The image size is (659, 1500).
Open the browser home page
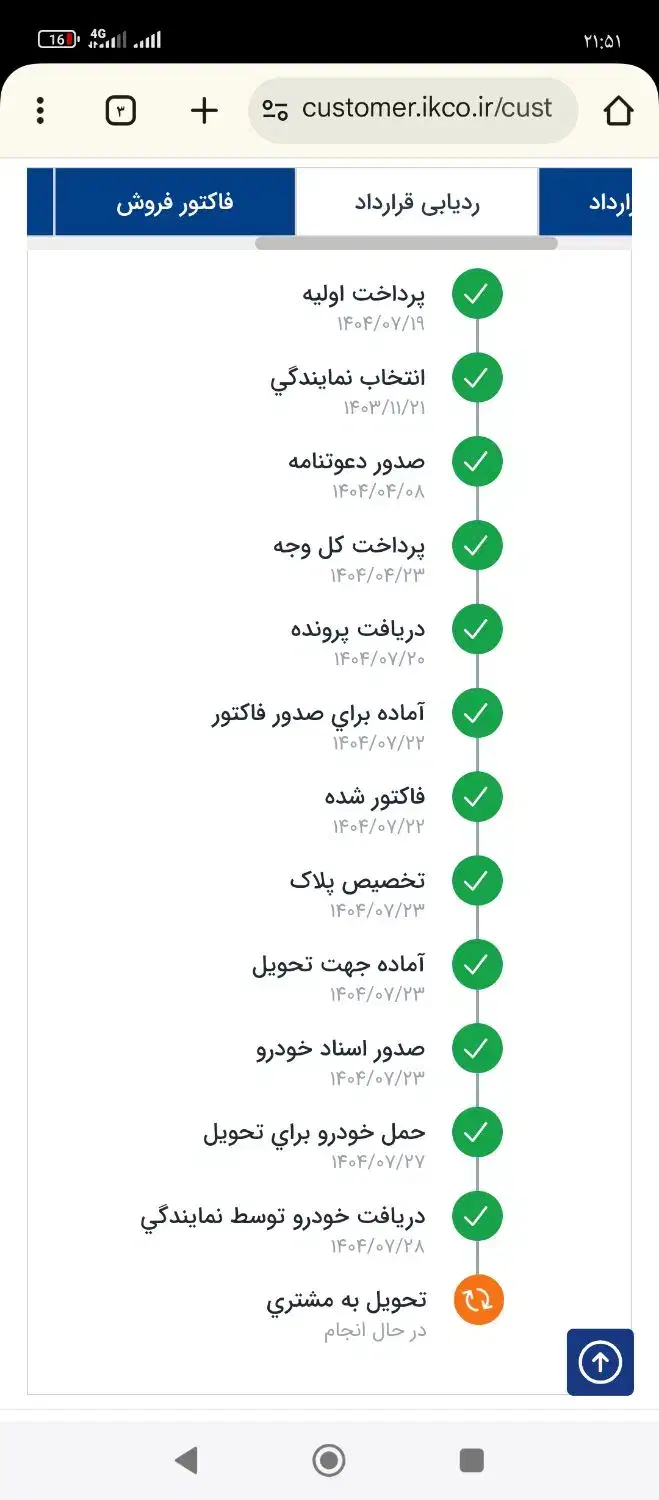618,110
